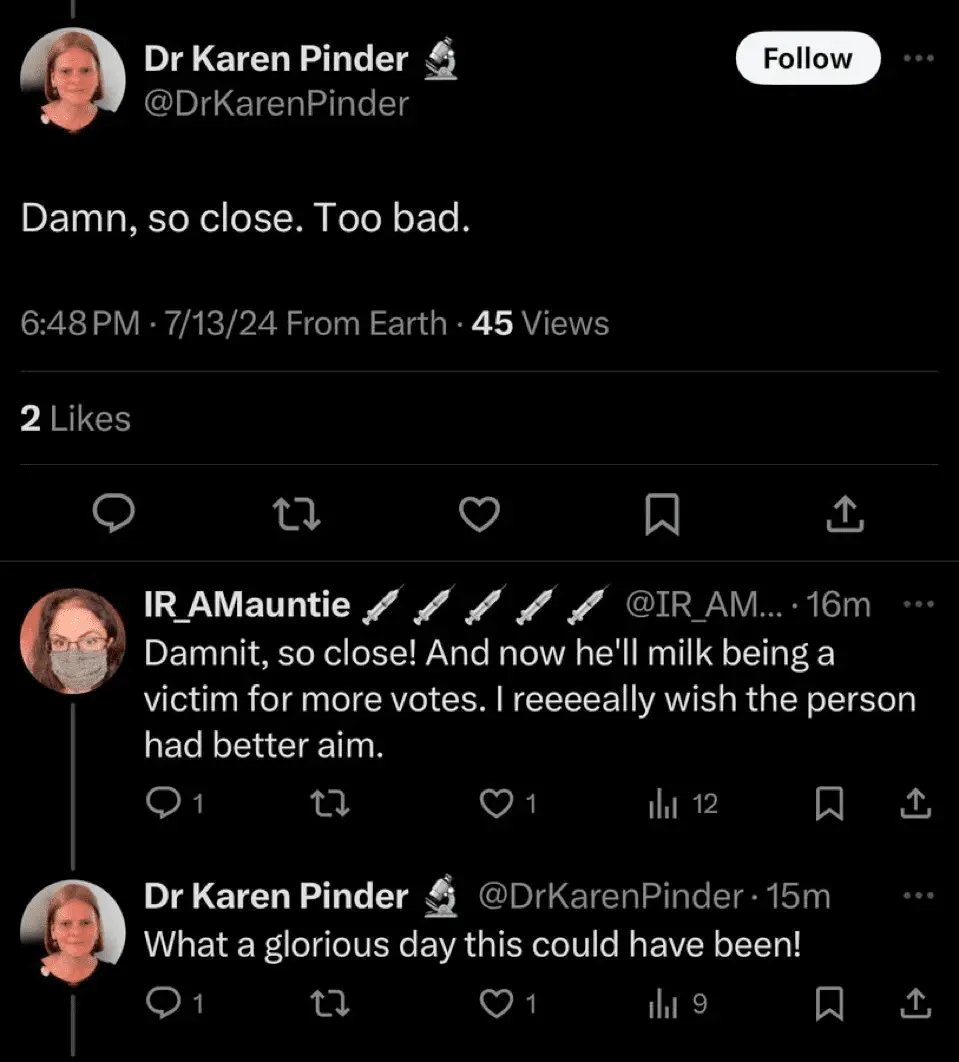Like IR_AMauntie's reply
The width and height of the screenshot is (959, 1062).
pyautogui.click(x=499, y=804)
